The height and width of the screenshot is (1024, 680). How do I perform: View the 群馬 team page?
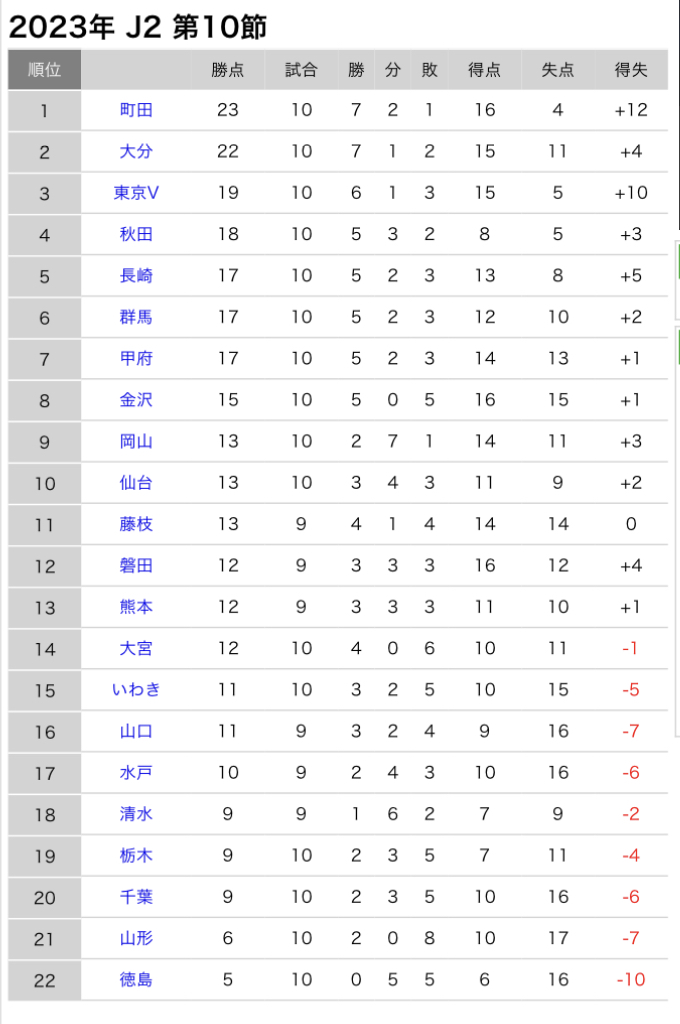(x=136, y=317)
